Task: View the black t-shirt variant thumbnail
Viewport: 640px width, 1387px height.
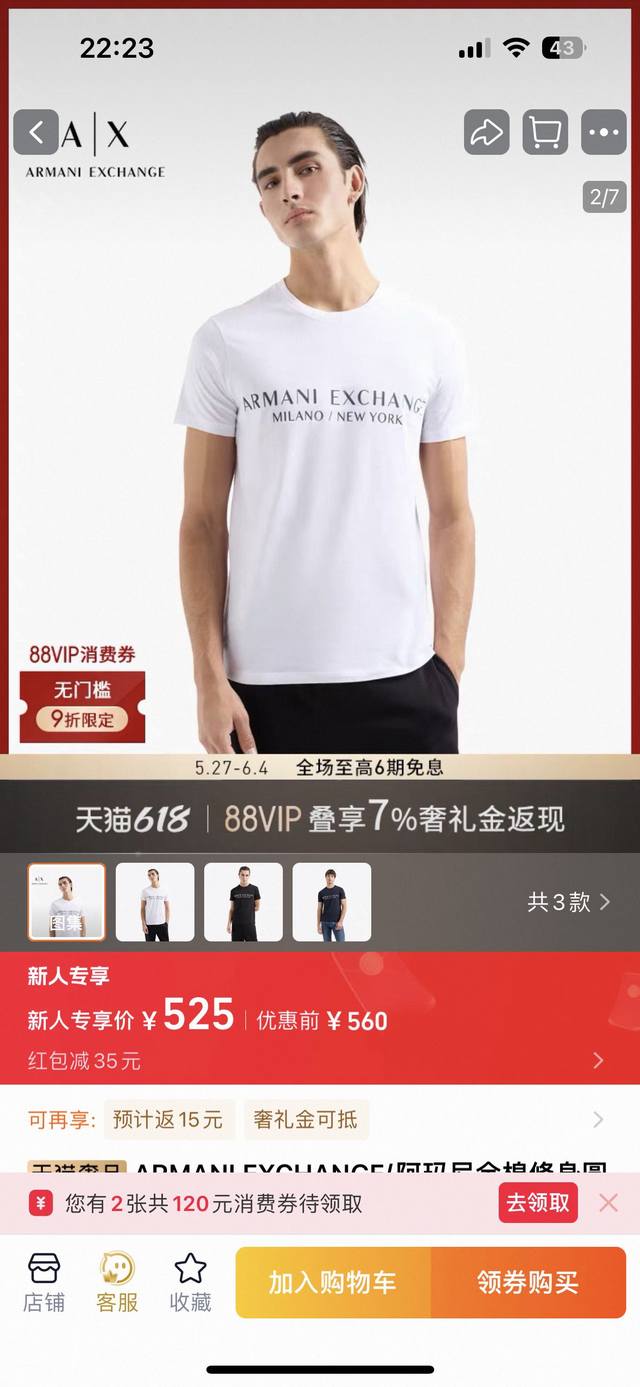Action: coord(243,902)
